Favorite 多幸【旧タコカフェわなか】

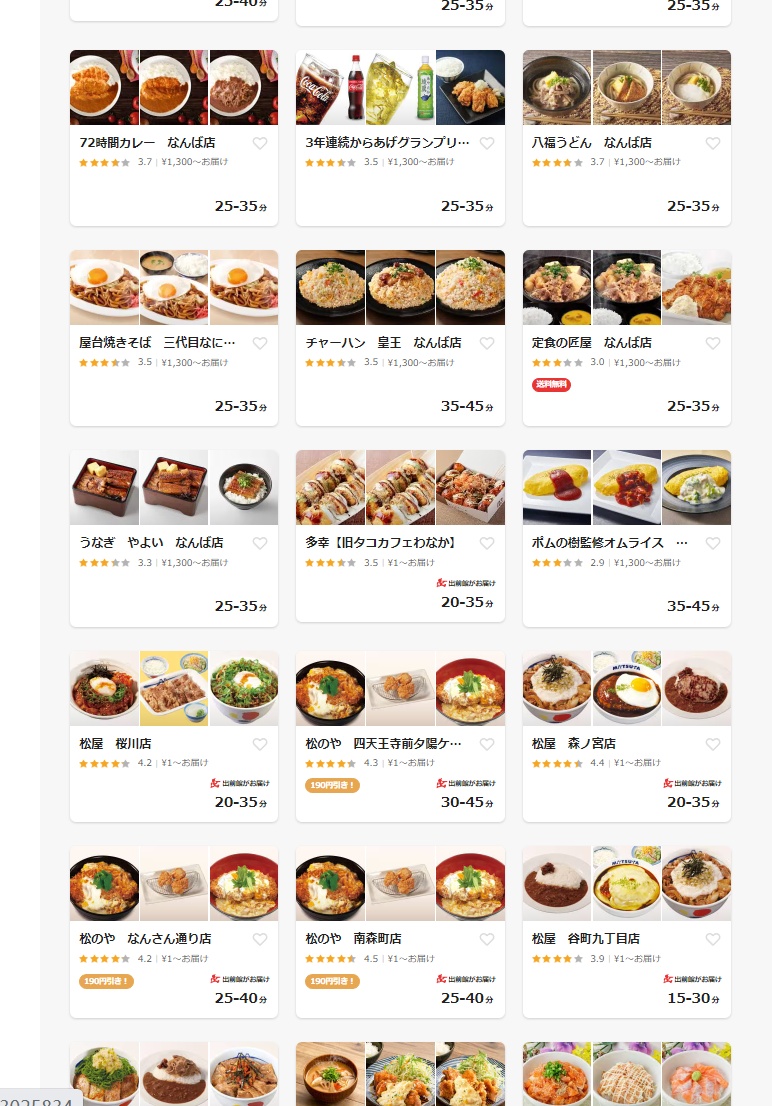[487, 543]
